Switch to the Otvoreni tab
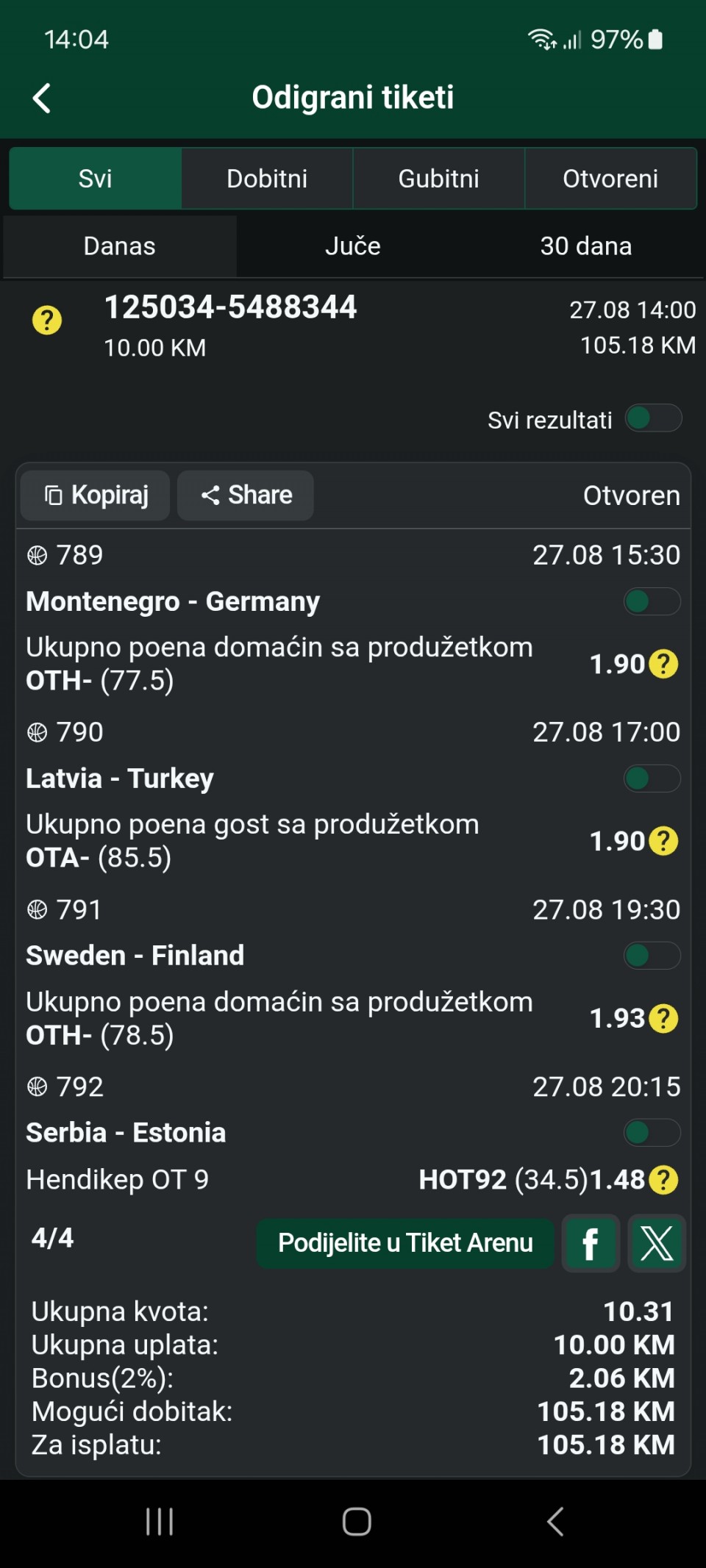Viewport: 706px width, 1568px height. (610, 179)
